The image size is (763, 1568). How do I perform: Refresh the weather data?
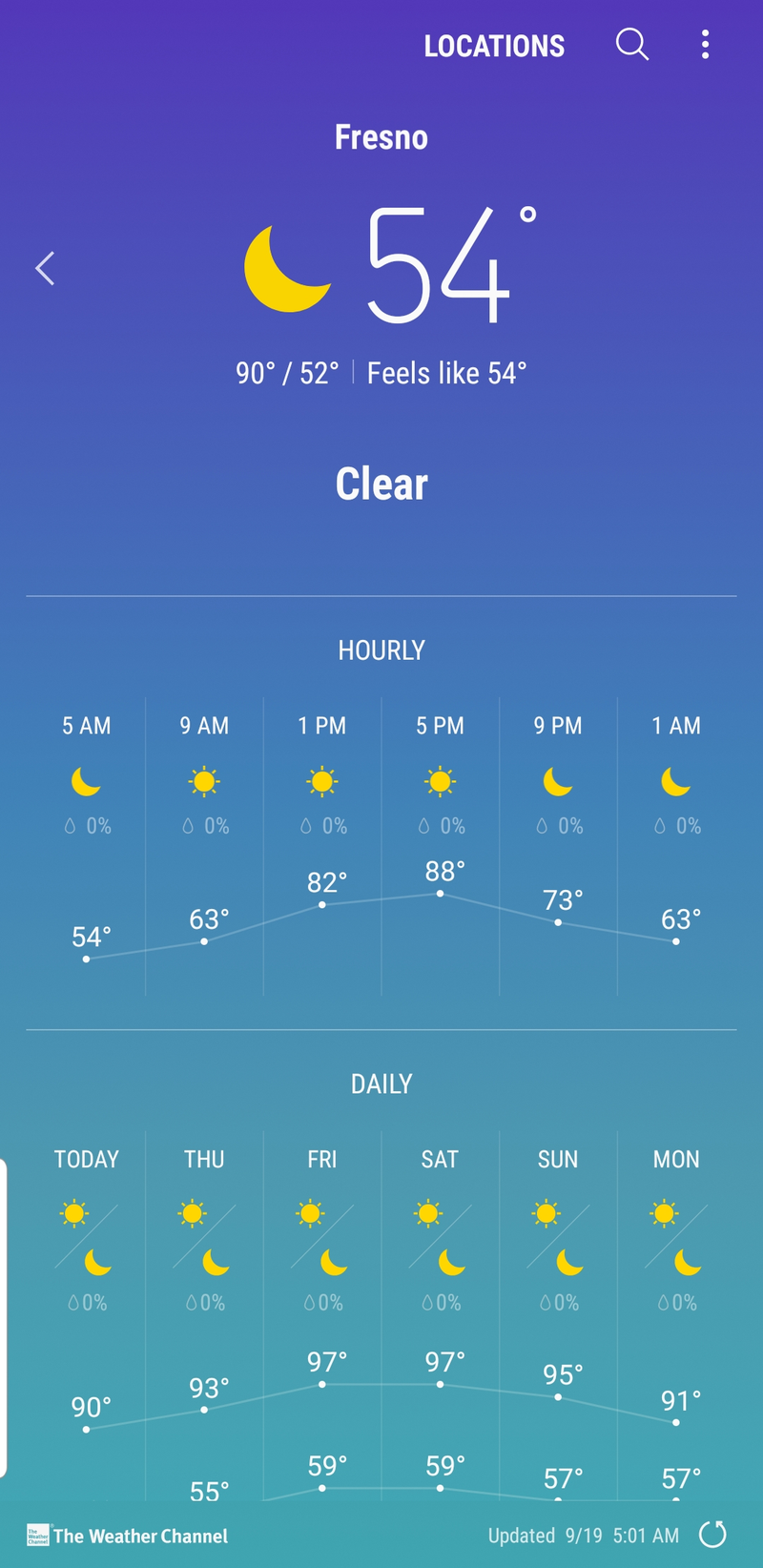point(712,1535)
